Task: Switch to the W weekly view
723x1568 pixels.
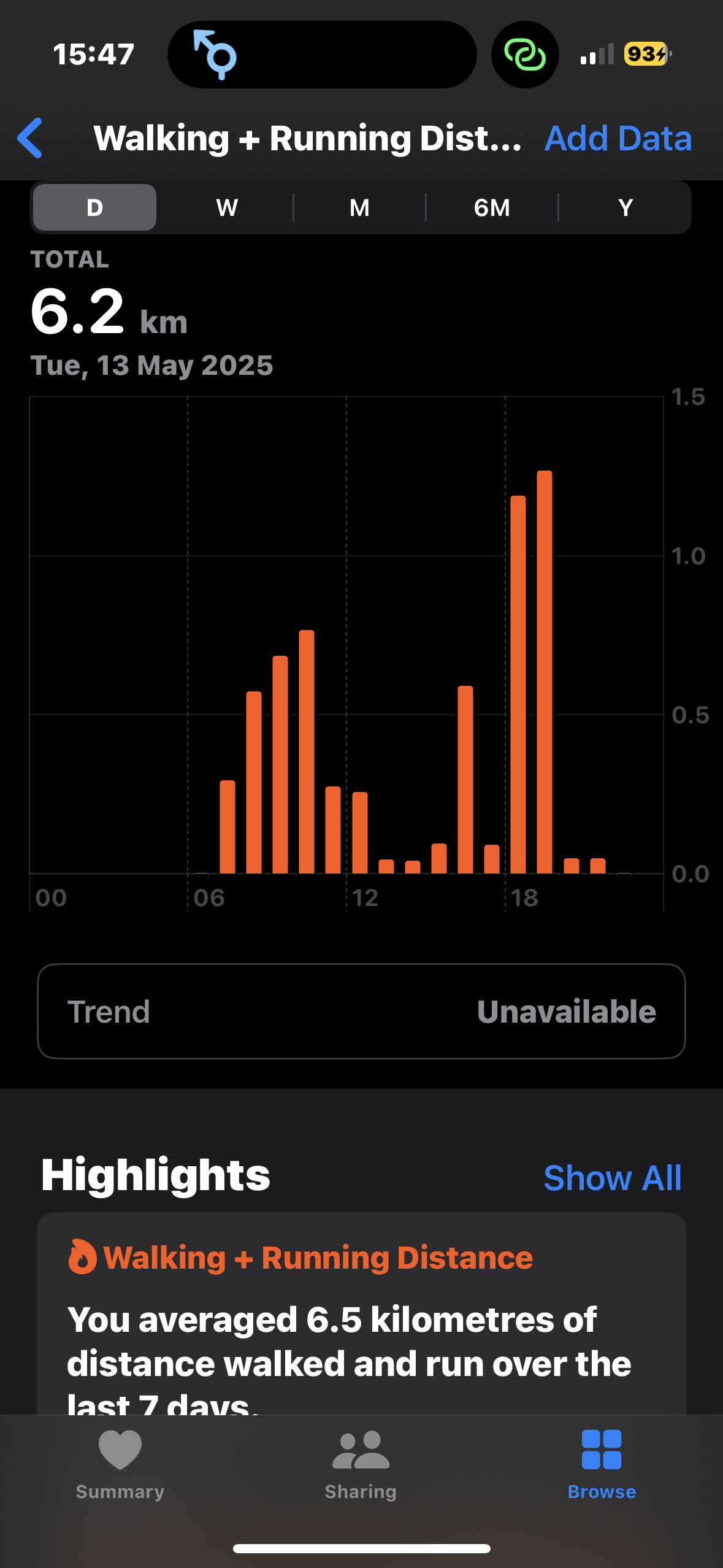Action: 227,207
